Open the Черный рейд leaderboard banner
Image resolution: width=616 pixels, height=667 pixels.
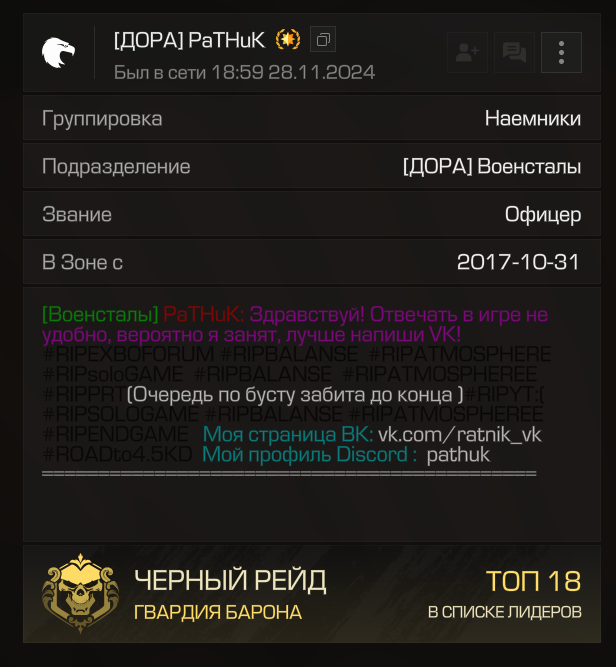point(308,594)
